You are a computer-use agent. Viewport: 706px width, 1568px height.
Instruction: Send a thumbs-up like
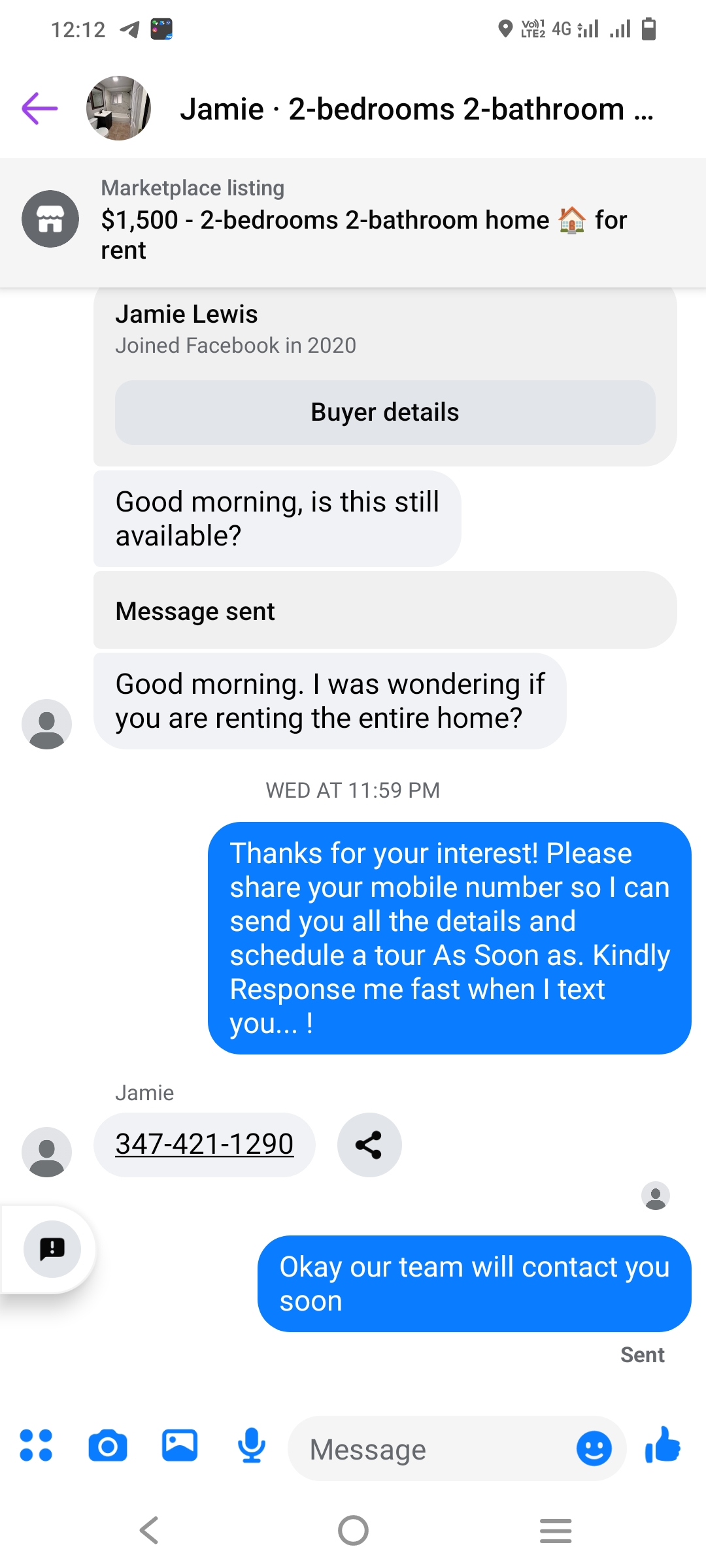[663, 1445]
